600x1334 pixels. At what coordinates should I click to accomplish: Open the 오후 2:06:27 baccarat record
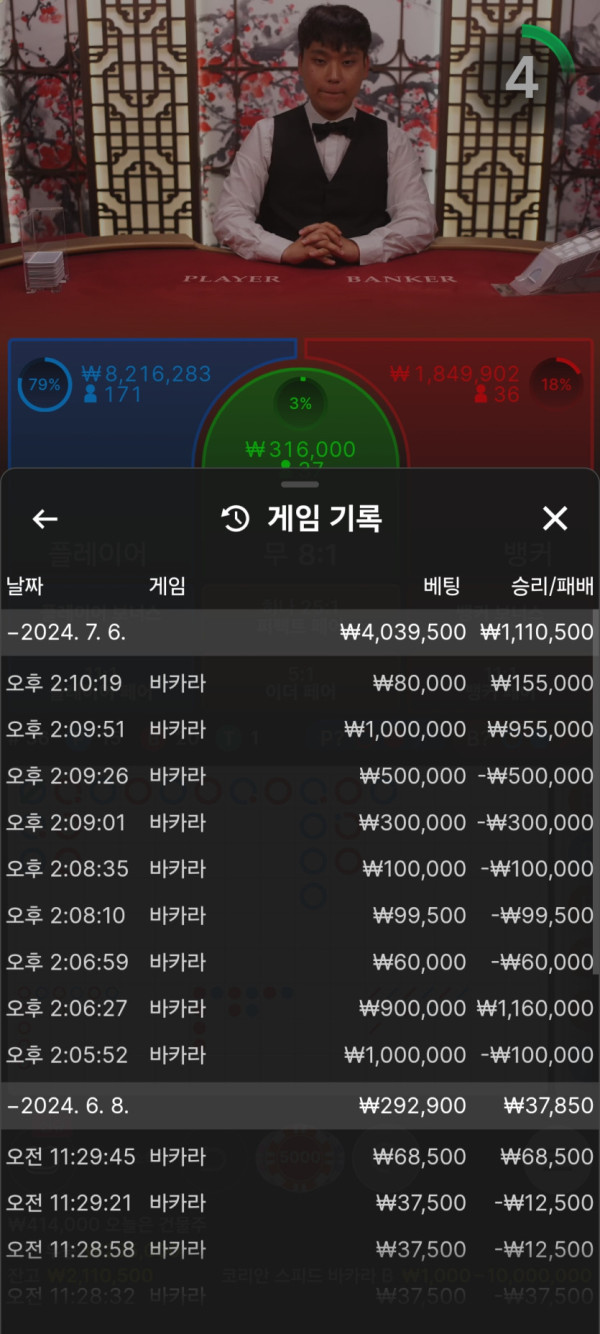click(x=300, y=1008)
